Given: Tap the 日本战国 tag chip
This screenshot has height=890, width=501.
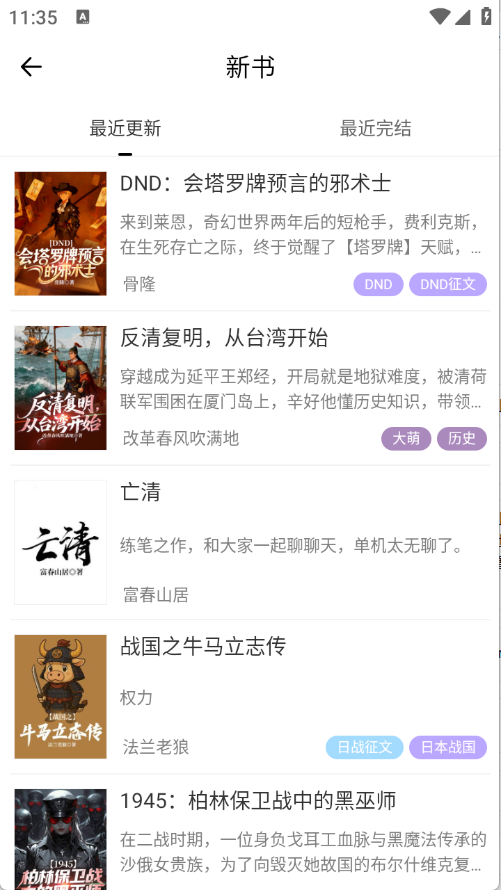Looking at the screenshot, I should 448,748.
